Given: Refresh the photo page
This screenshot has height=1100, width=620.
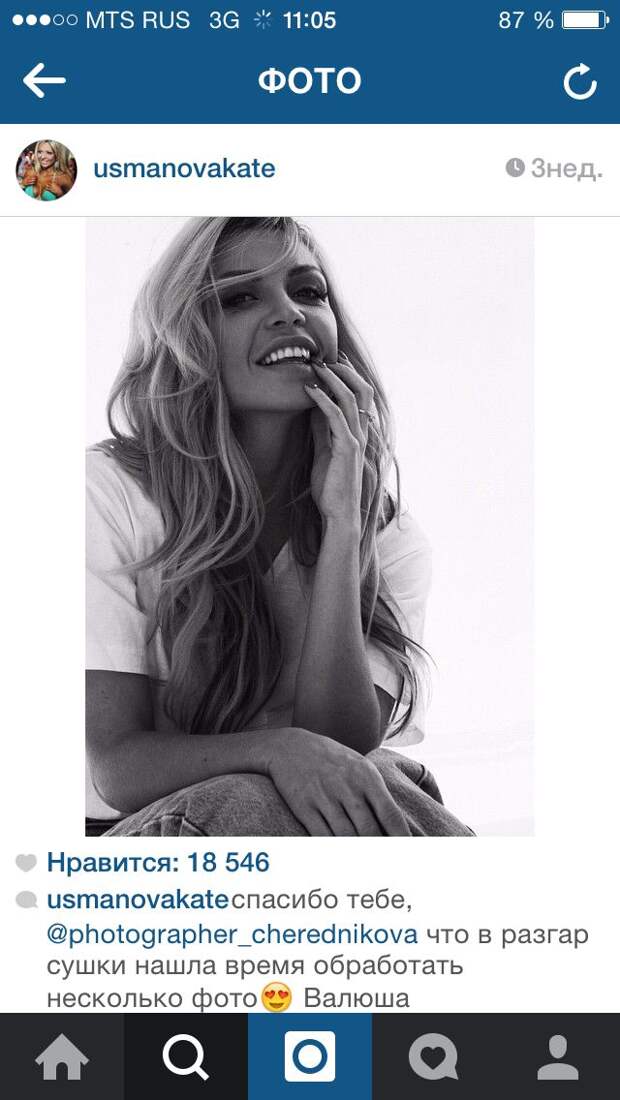Looking at the screenshot, I should coord(580,82).
